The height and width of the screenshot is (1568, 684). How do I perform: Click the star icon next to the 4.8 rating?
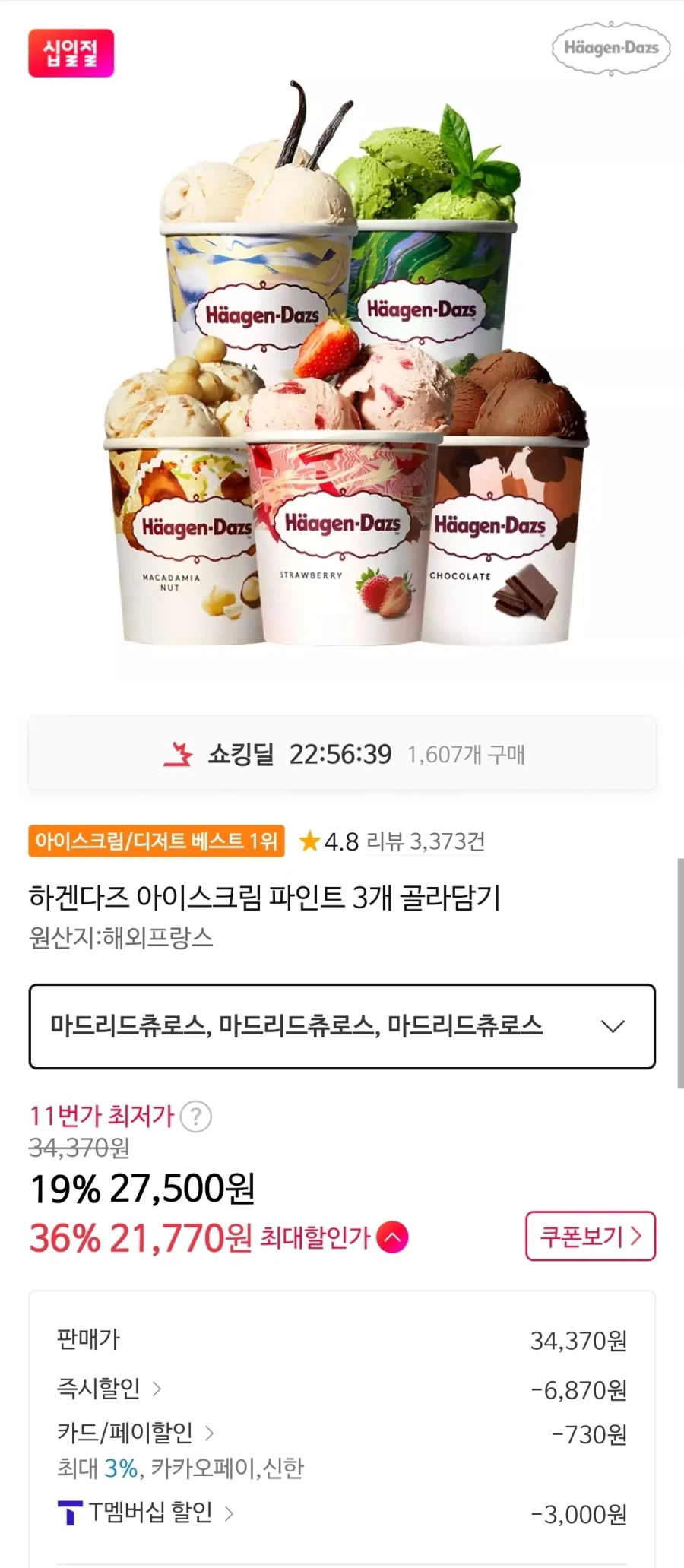pos(309,841)
